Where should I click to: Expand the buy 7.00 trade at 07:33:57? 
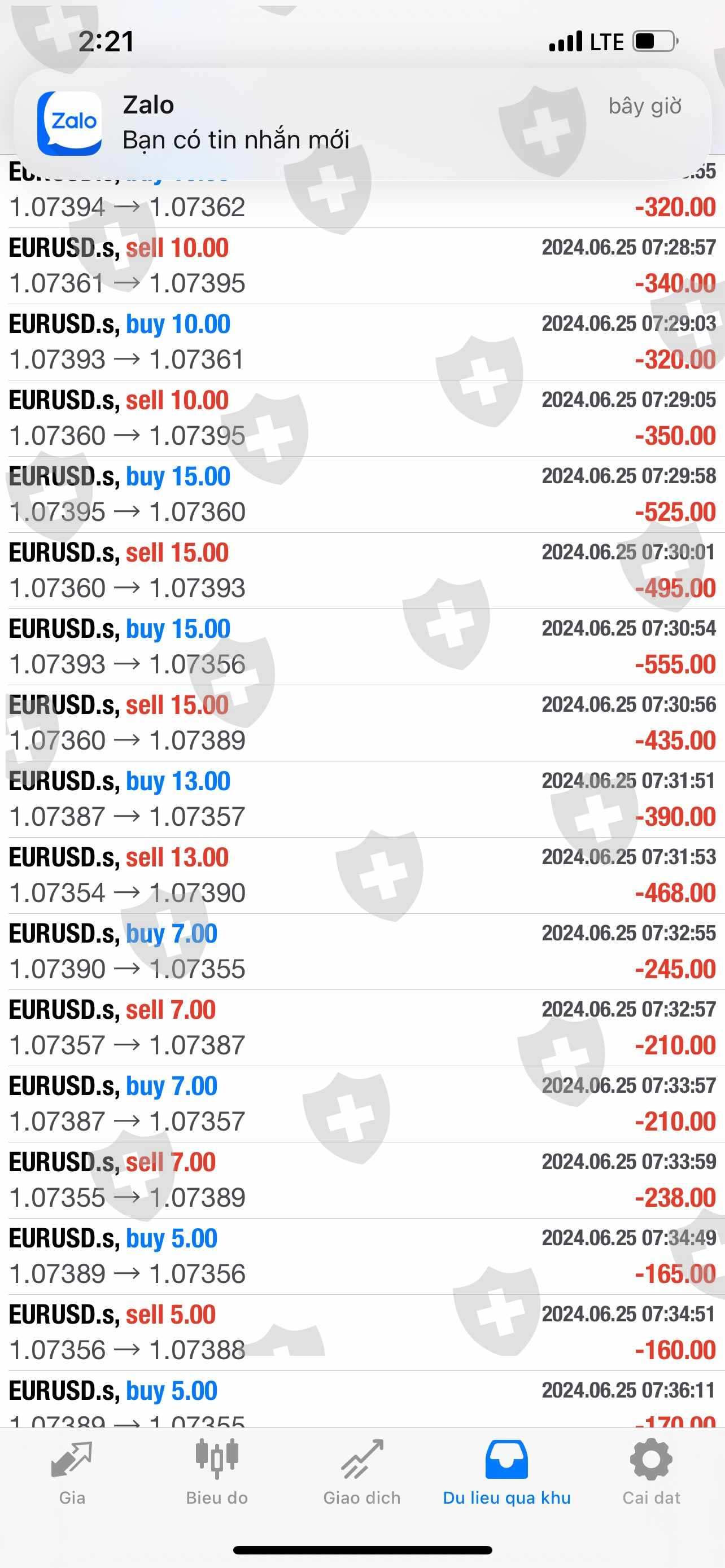tap(362, 1103)
